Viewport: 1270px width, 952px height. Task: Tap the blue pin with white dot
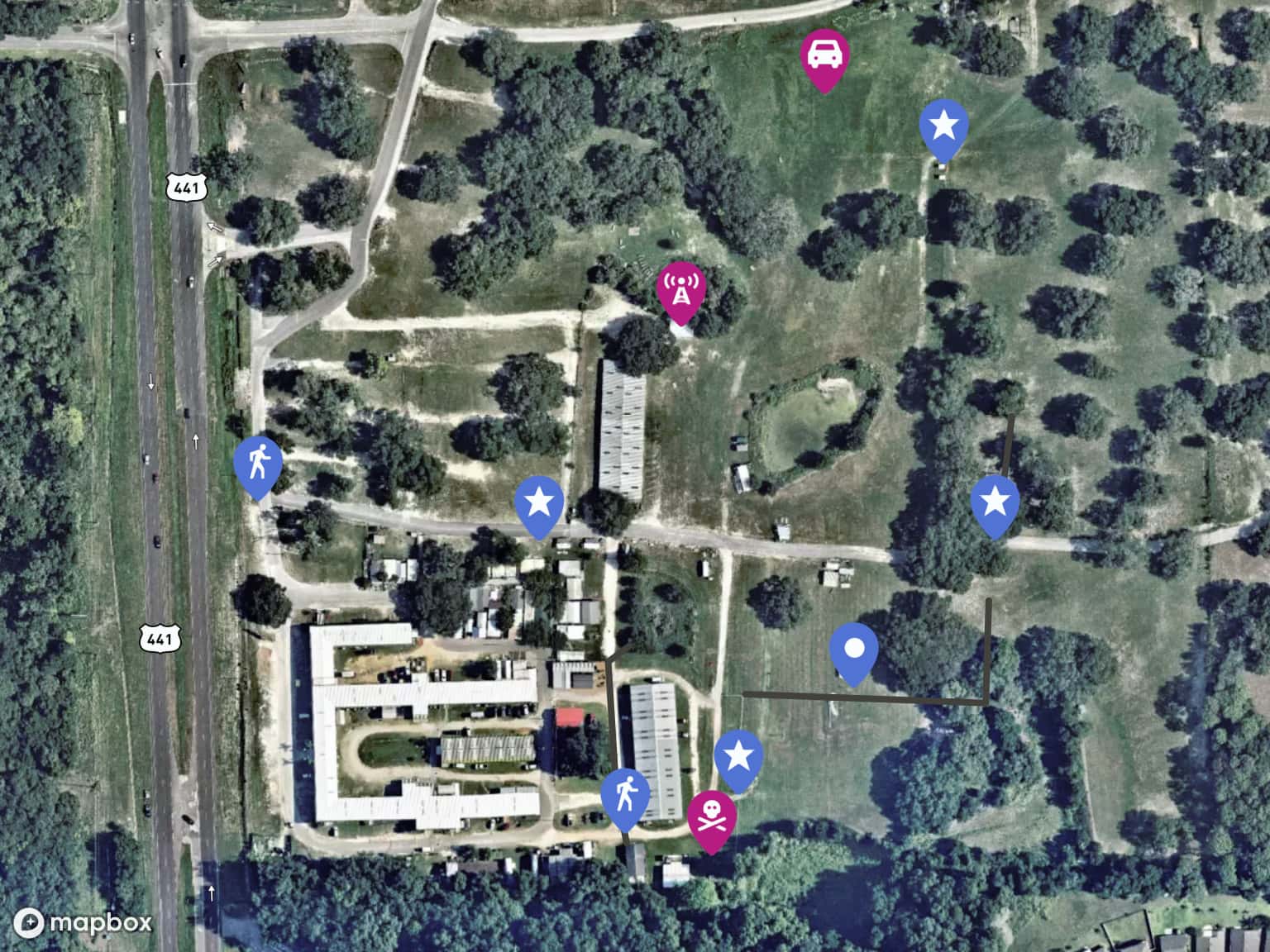click(x=853, y=650)
